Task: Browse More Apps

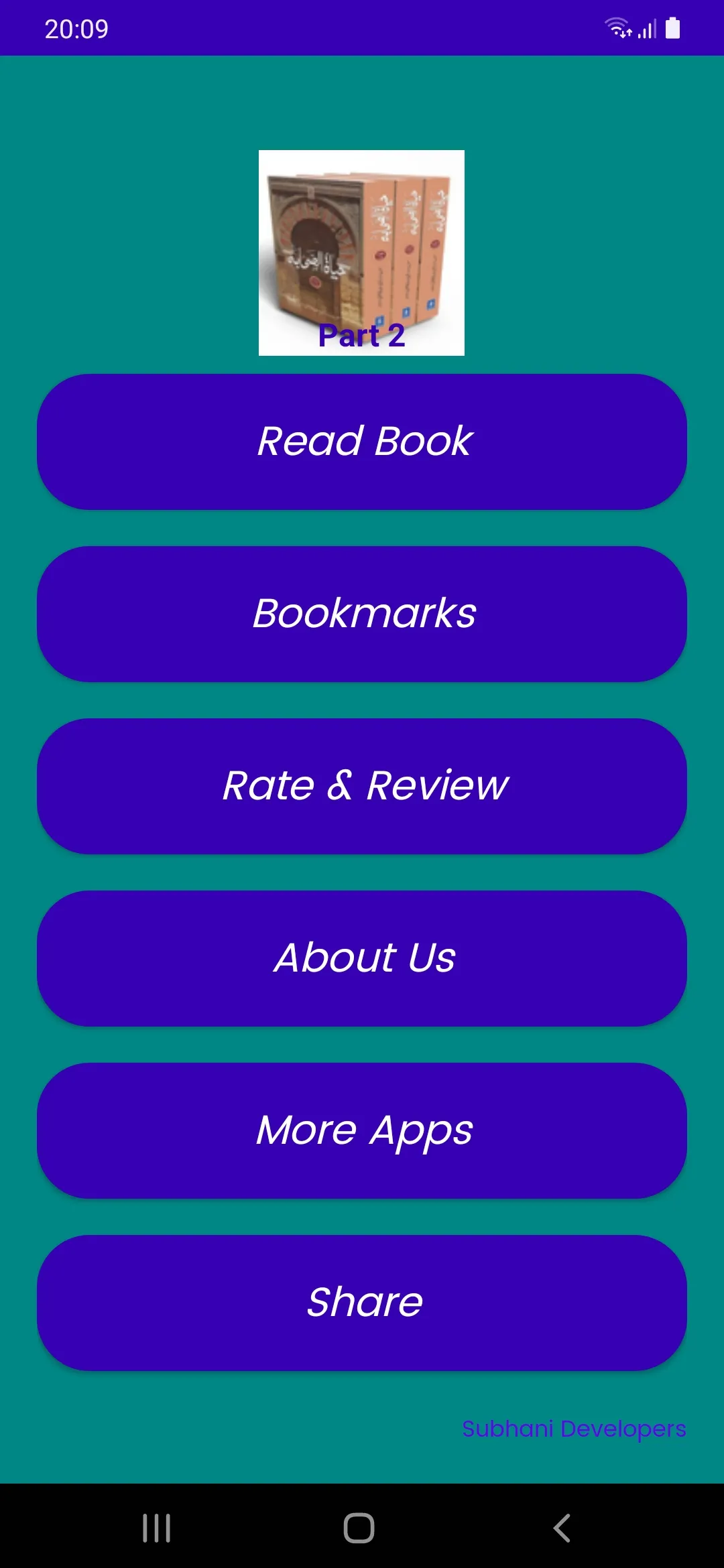Action: (x=362, y=1130)
